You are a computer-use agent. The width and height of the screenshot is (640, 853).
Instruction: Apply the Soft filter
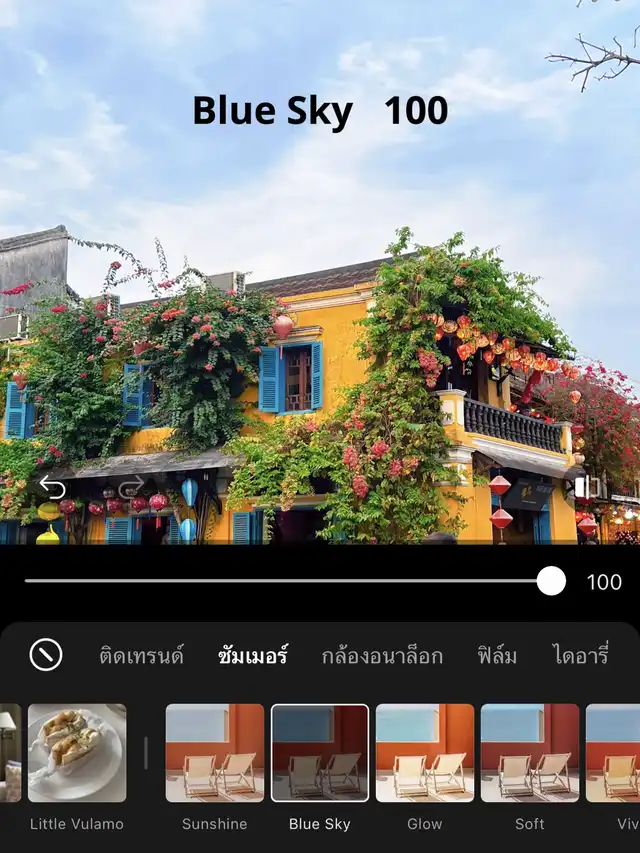tap(530, 753)
